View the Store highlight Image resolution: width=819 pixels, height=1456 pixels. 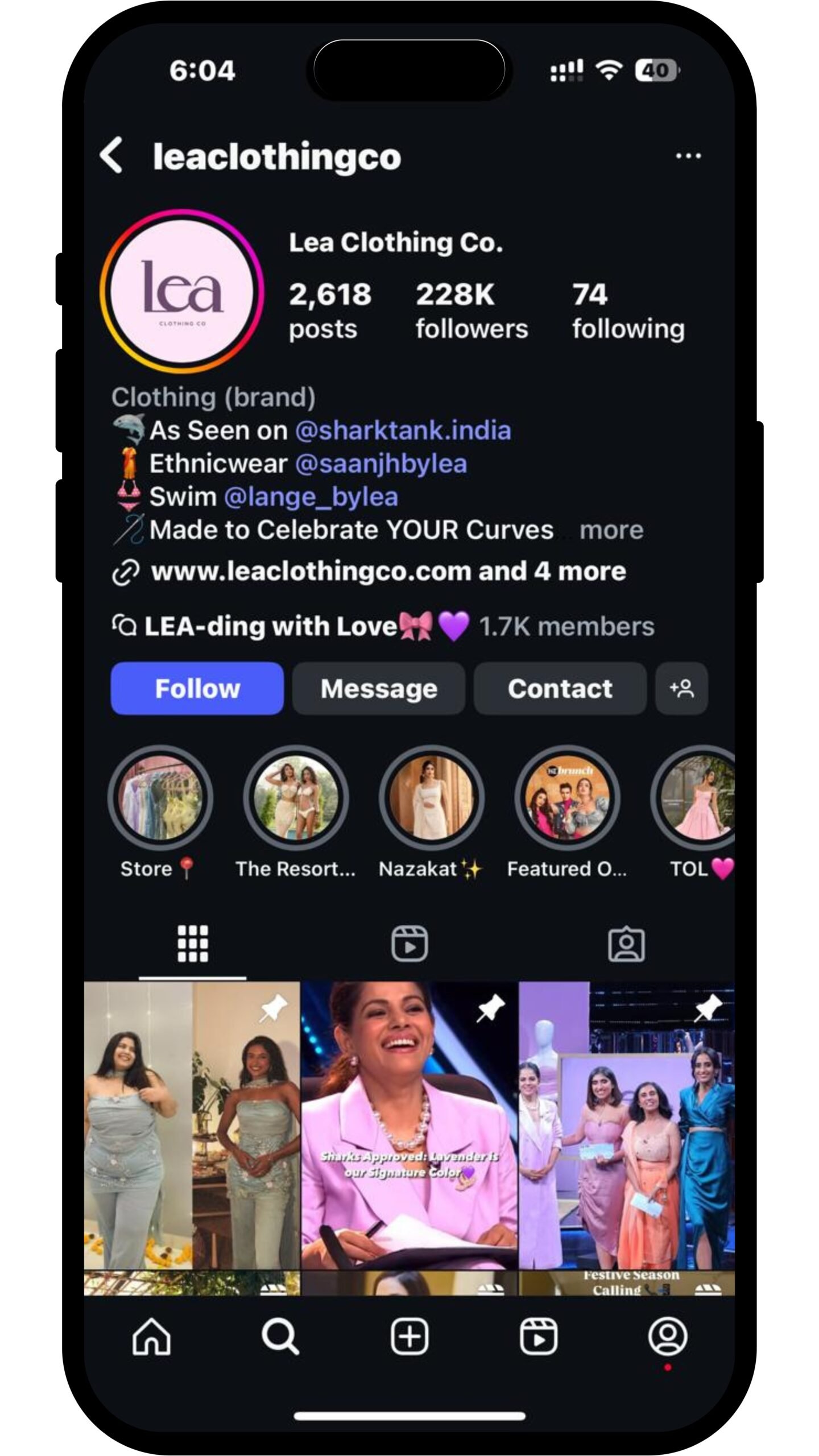coord(160,798)
